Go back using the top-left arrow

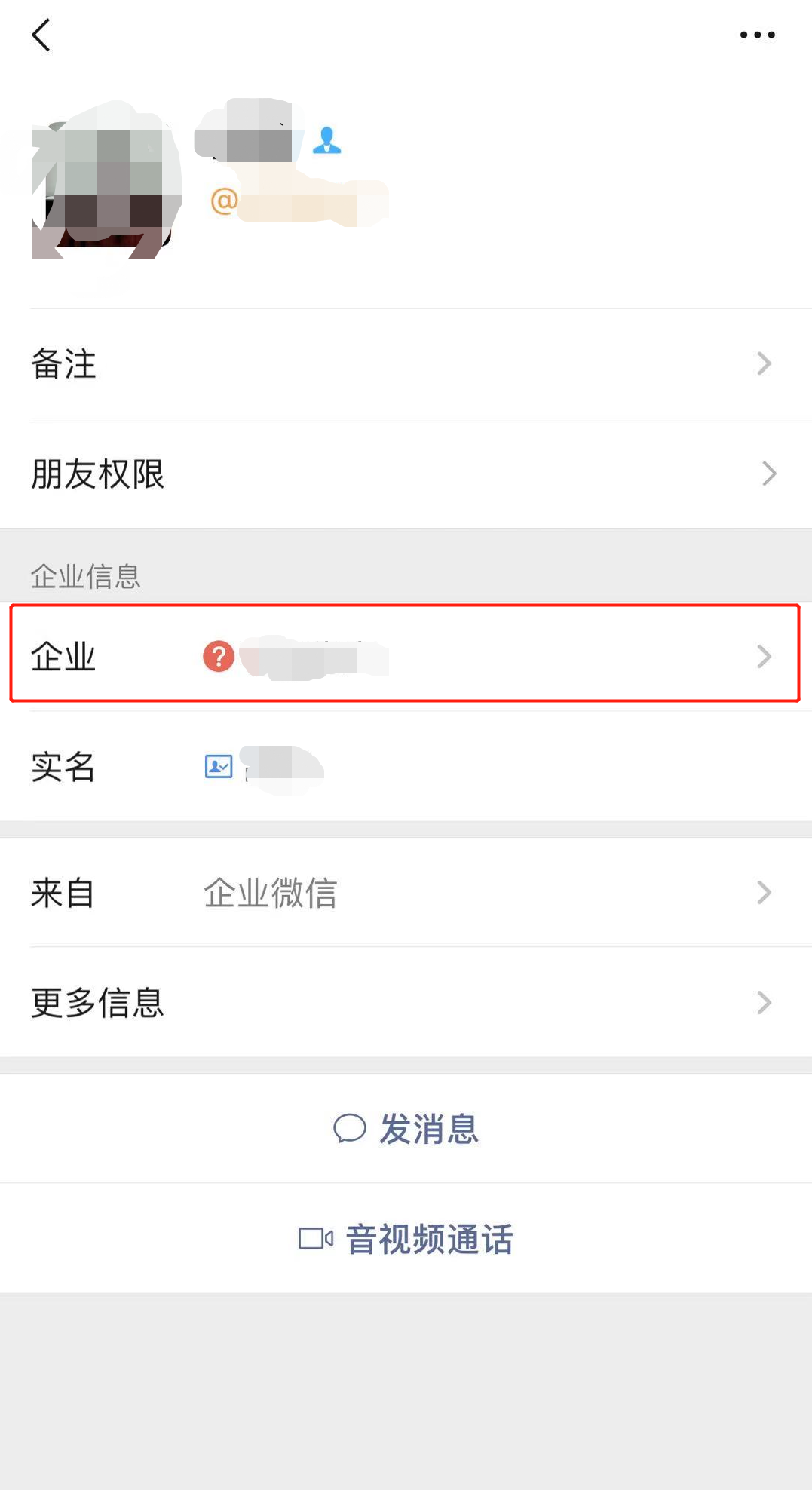pyautogui.click(x=41, y=35)
